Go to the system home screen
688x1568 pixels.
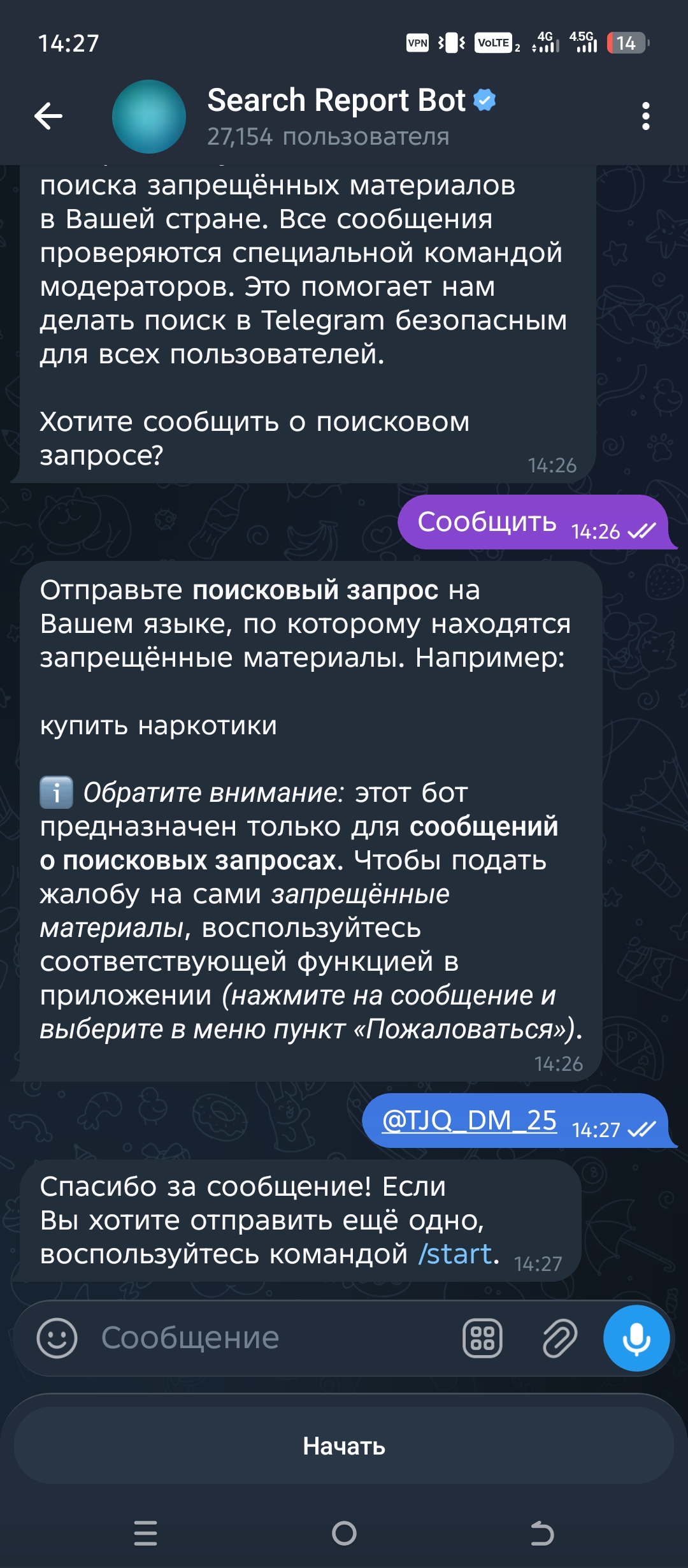coord(344,1533)
